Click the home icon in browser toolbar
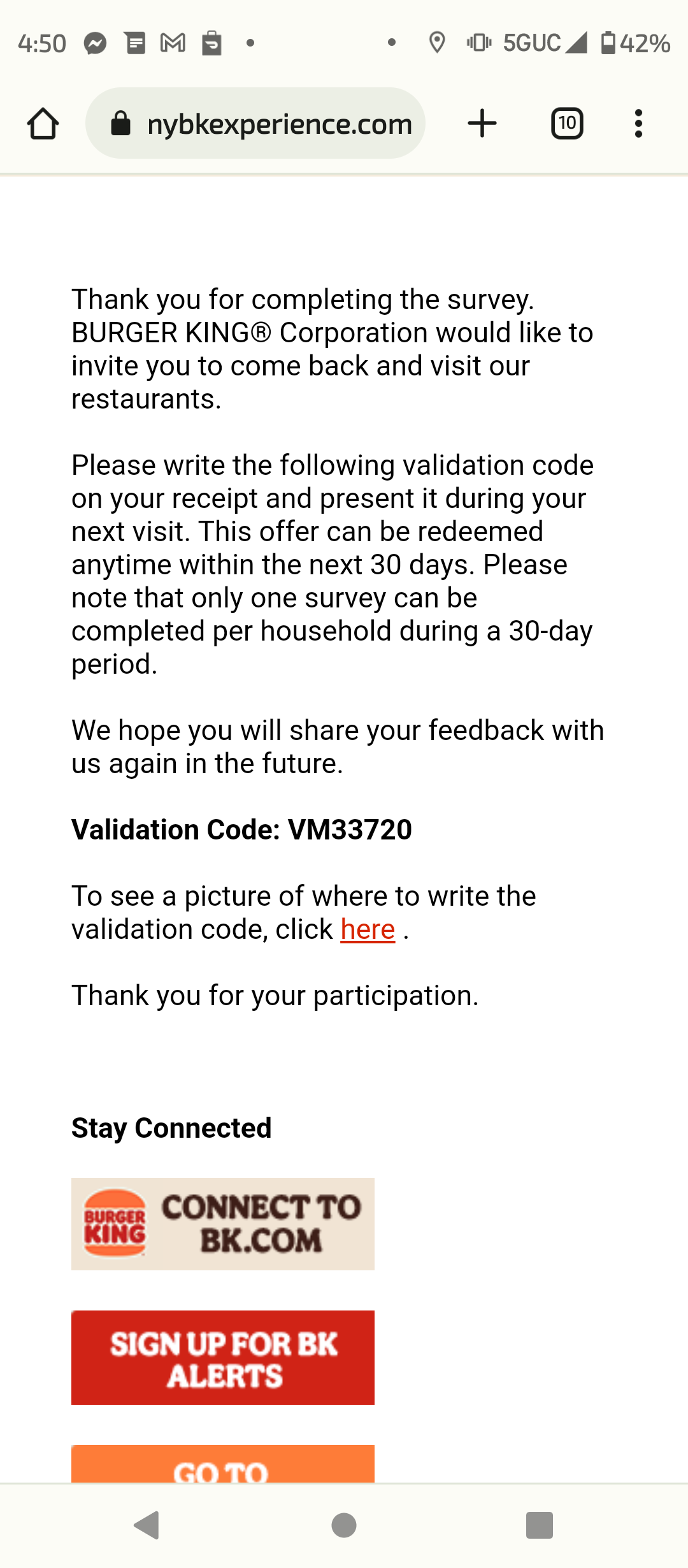This screenshot has height=1568, width=688. pos(43,123)
